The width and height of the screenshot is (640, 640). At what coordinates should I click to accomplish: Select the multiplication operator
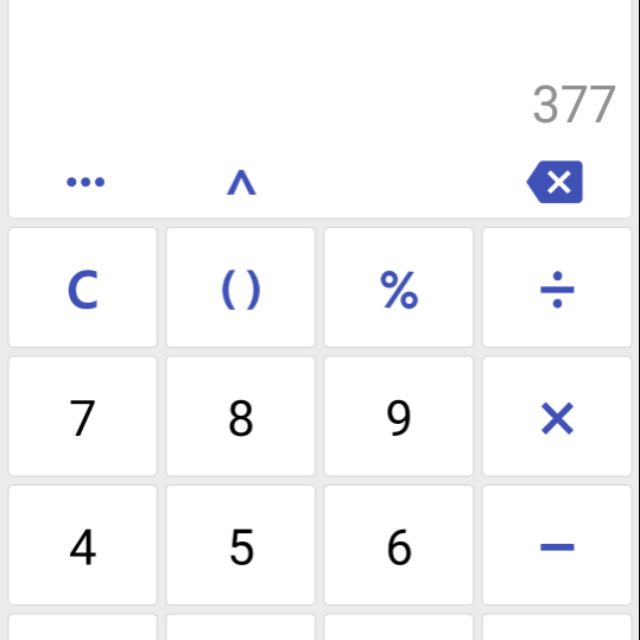point(557,418)
